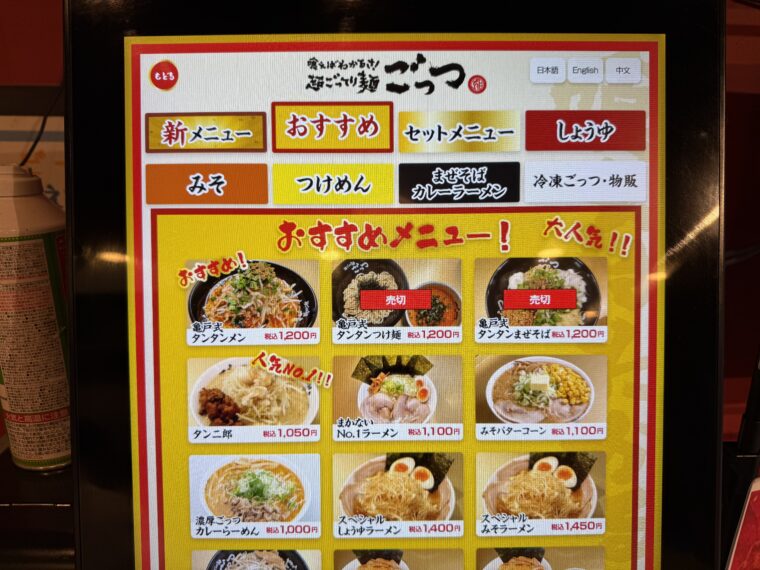
Task: Open the セットメニュー category
Action: (x=459, y=131)
